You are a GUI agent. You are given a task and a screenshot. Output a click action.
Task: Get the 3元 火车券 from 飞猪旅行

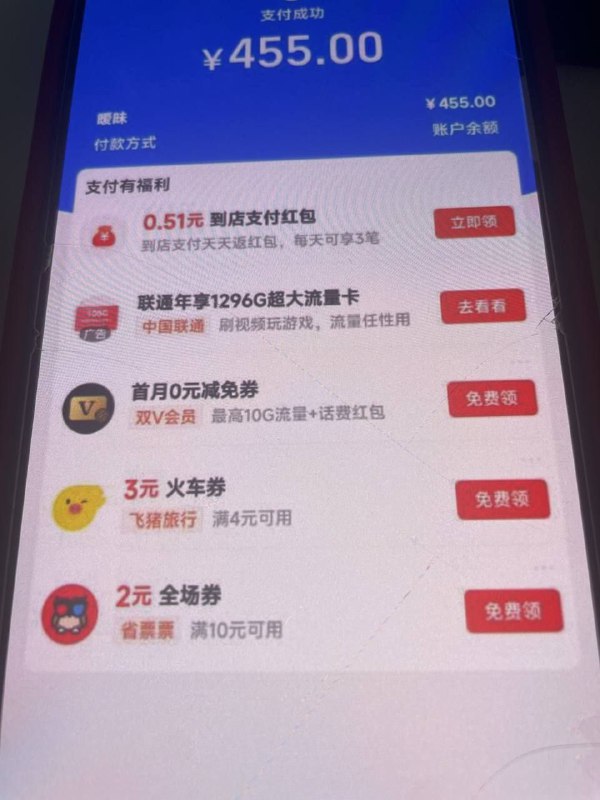pos(503,498)
